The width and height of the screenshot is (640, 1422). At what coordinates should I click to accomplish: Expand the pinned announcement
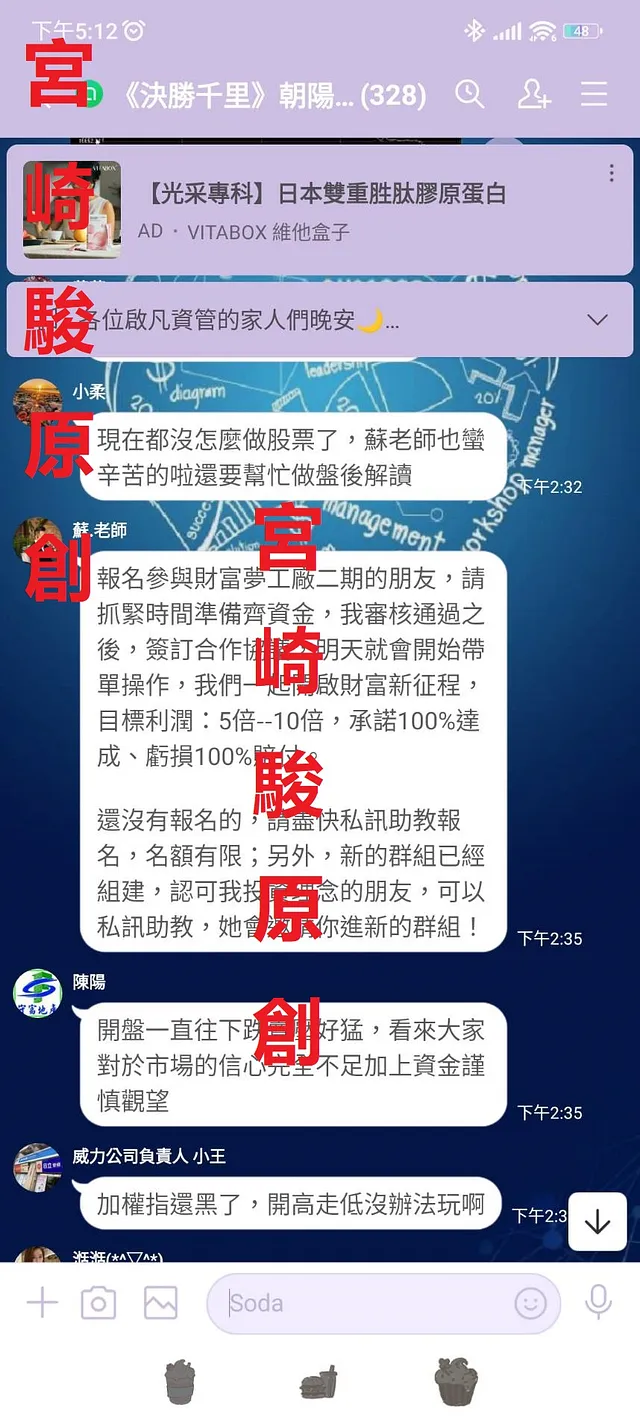[597, 320]
